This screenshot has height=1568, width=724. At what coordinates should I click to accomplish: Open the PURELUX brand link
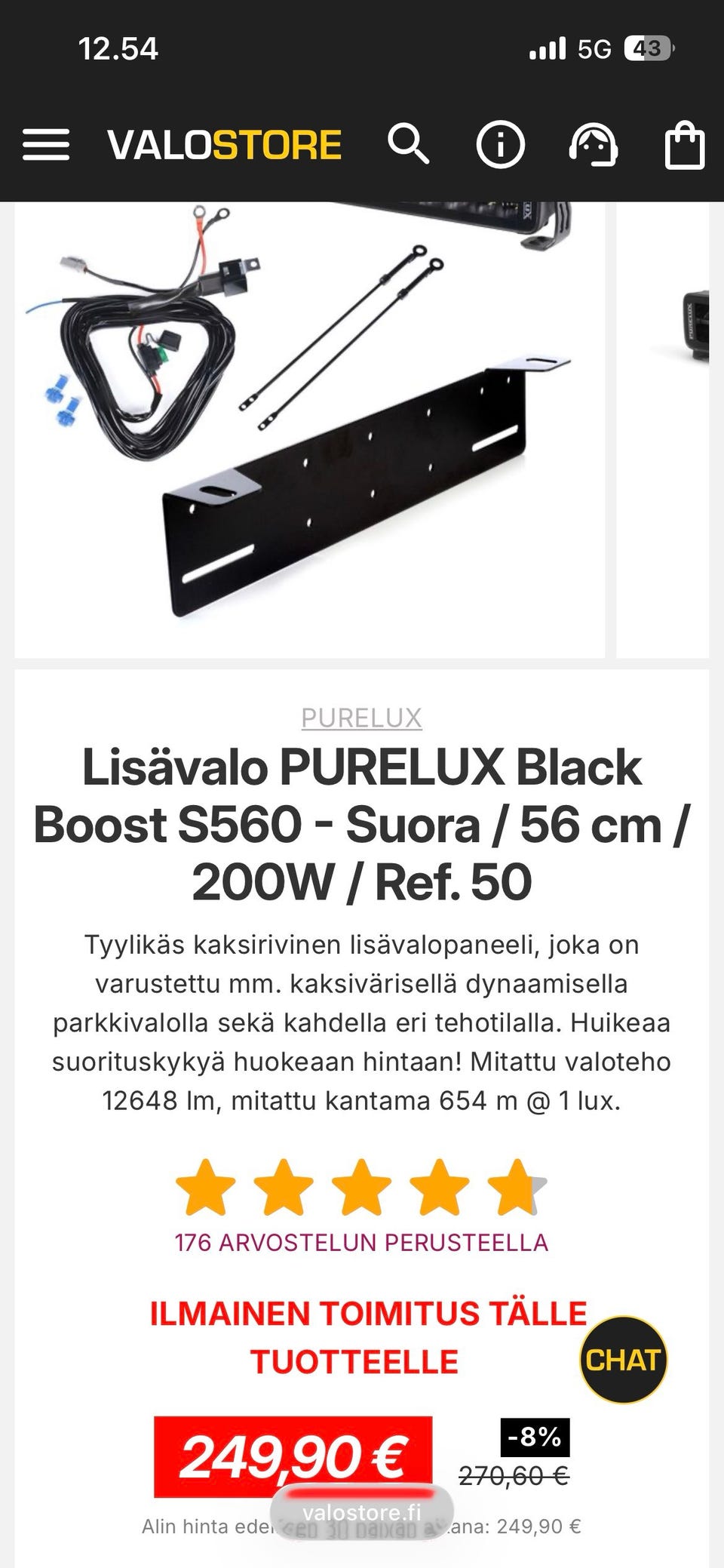(x=361, y=718)
